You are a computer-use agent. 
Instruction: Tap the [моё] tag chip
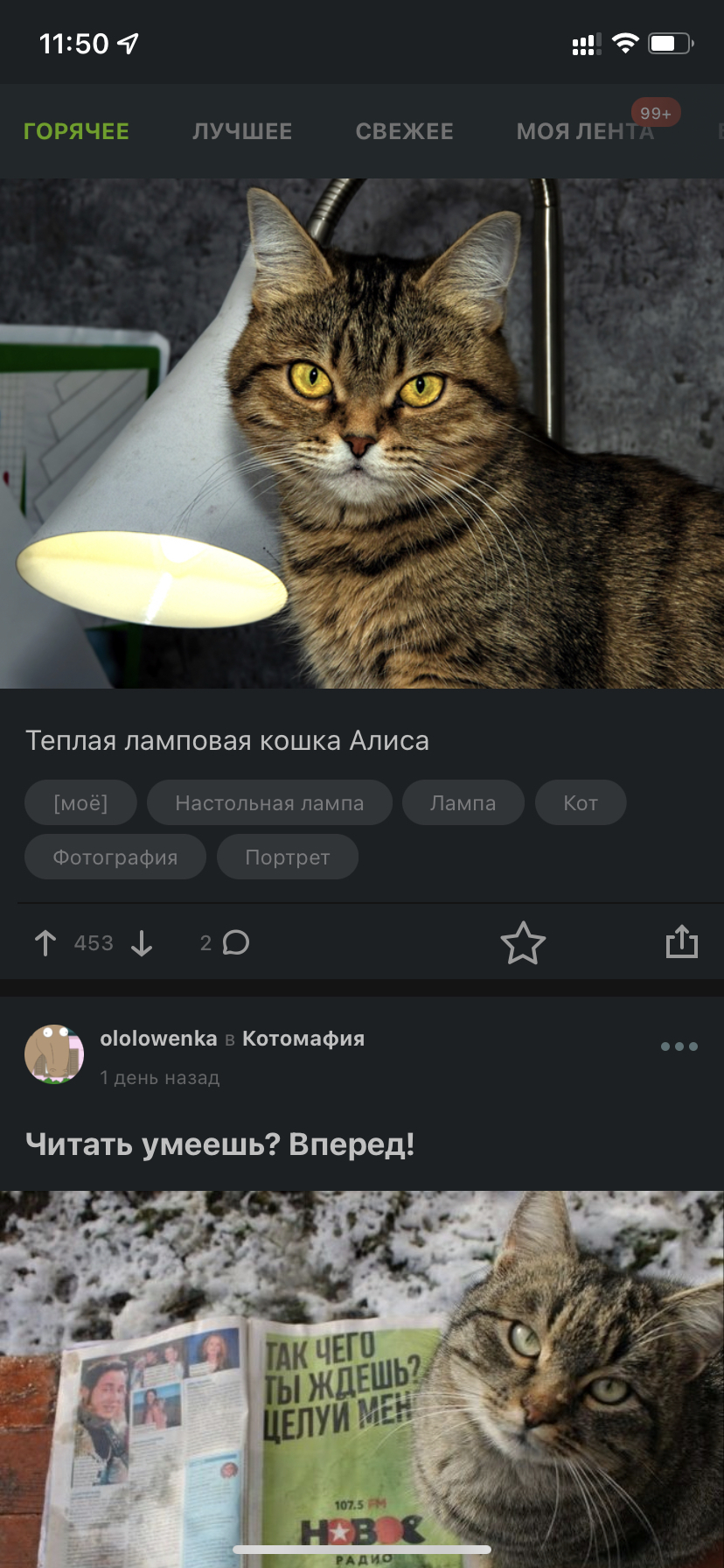[x=80, y=803]
